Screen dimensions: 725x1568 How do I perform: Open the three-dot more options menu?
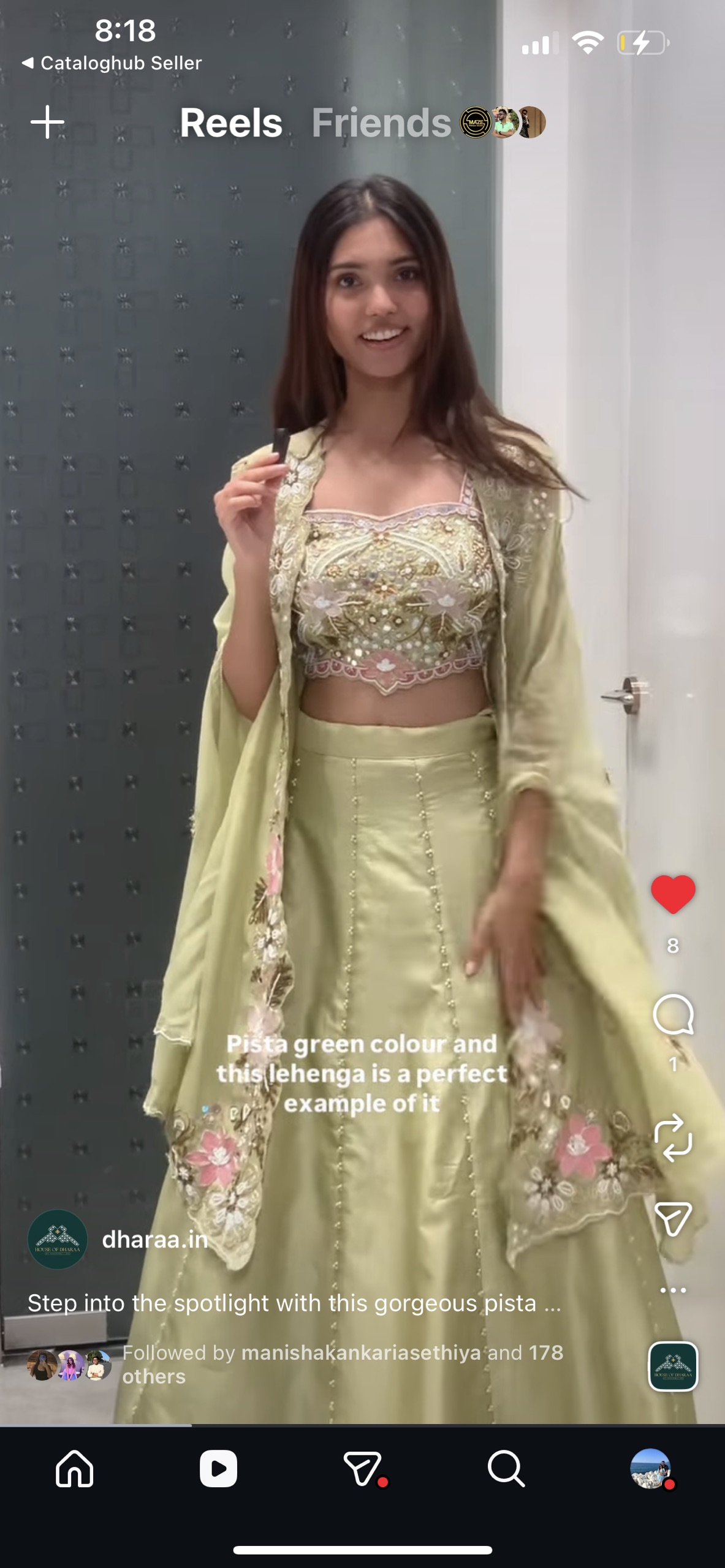673,1290
